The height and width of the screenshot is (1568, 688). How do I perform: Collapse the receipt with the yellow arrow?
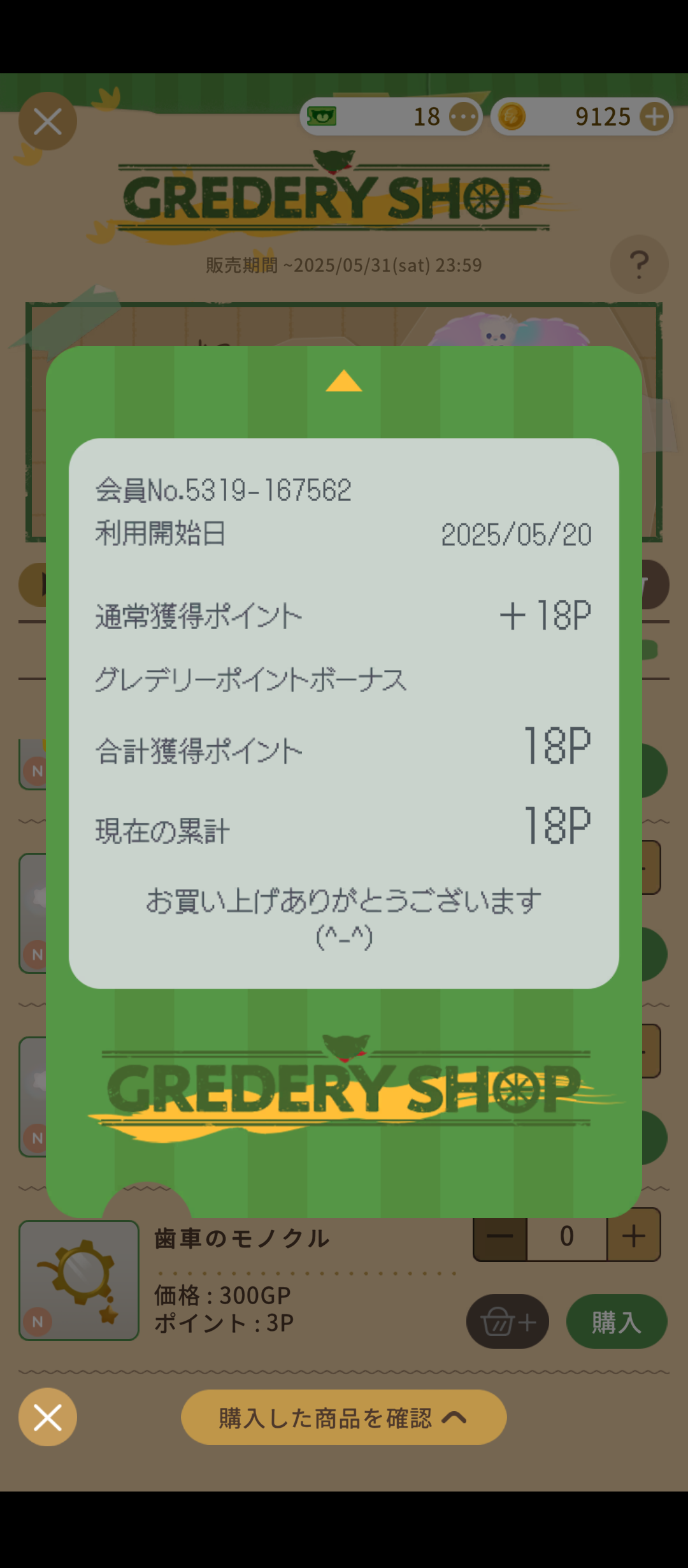344,381
